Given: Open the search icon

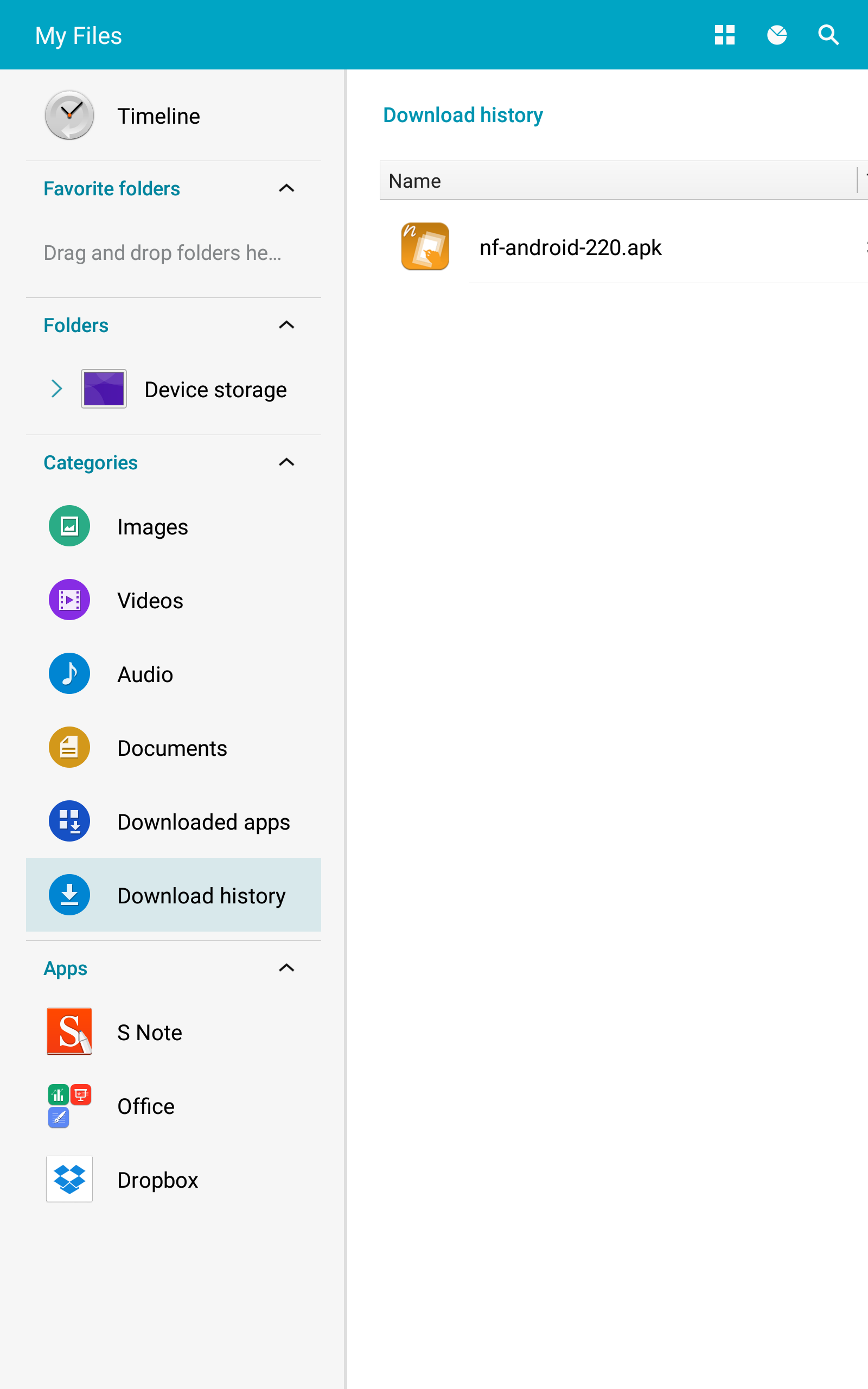Looking at the screenshot, I should 828,35.
